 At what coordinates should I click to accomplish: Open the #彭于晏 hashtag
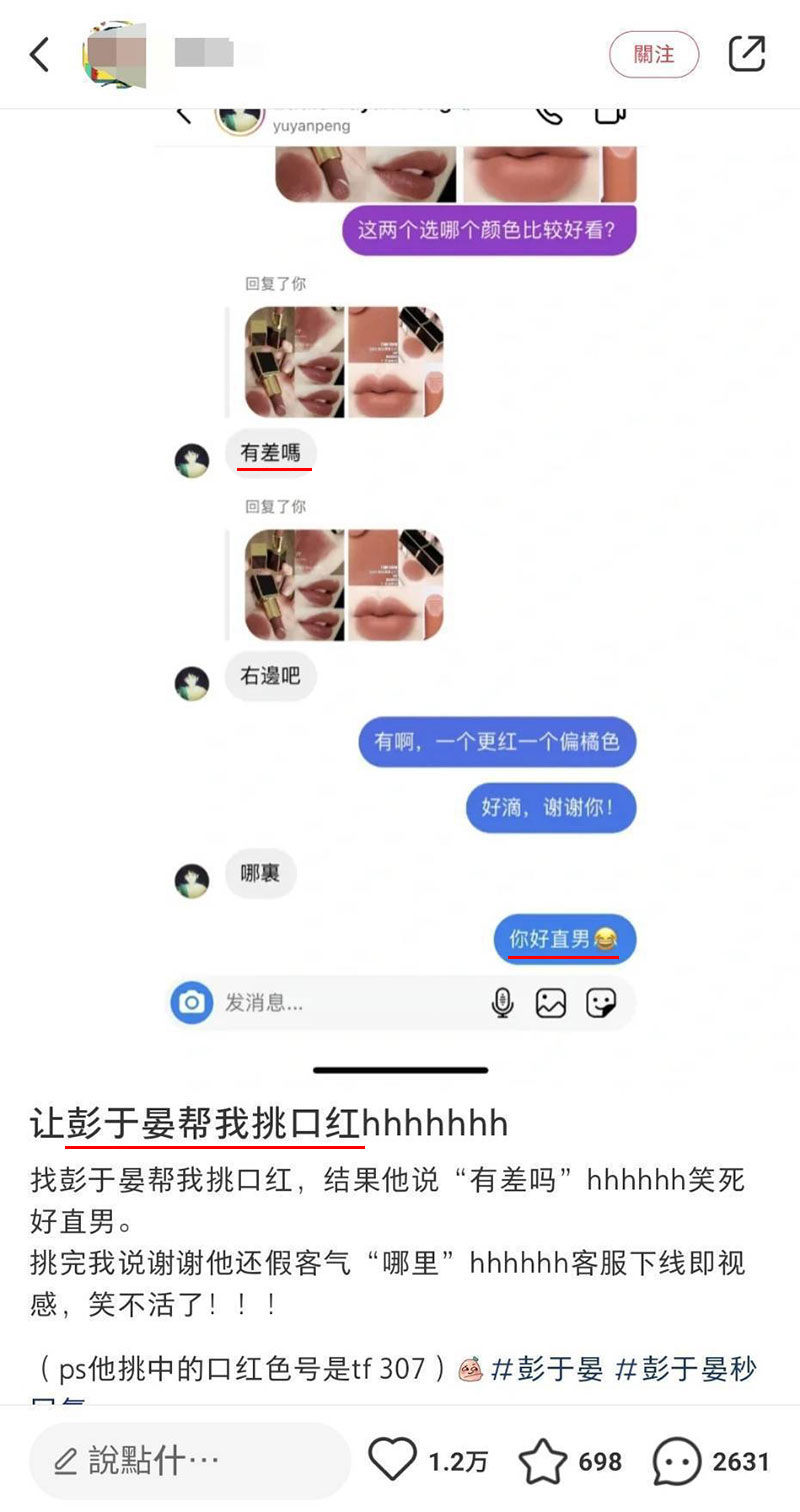(x=547, y=1369)
